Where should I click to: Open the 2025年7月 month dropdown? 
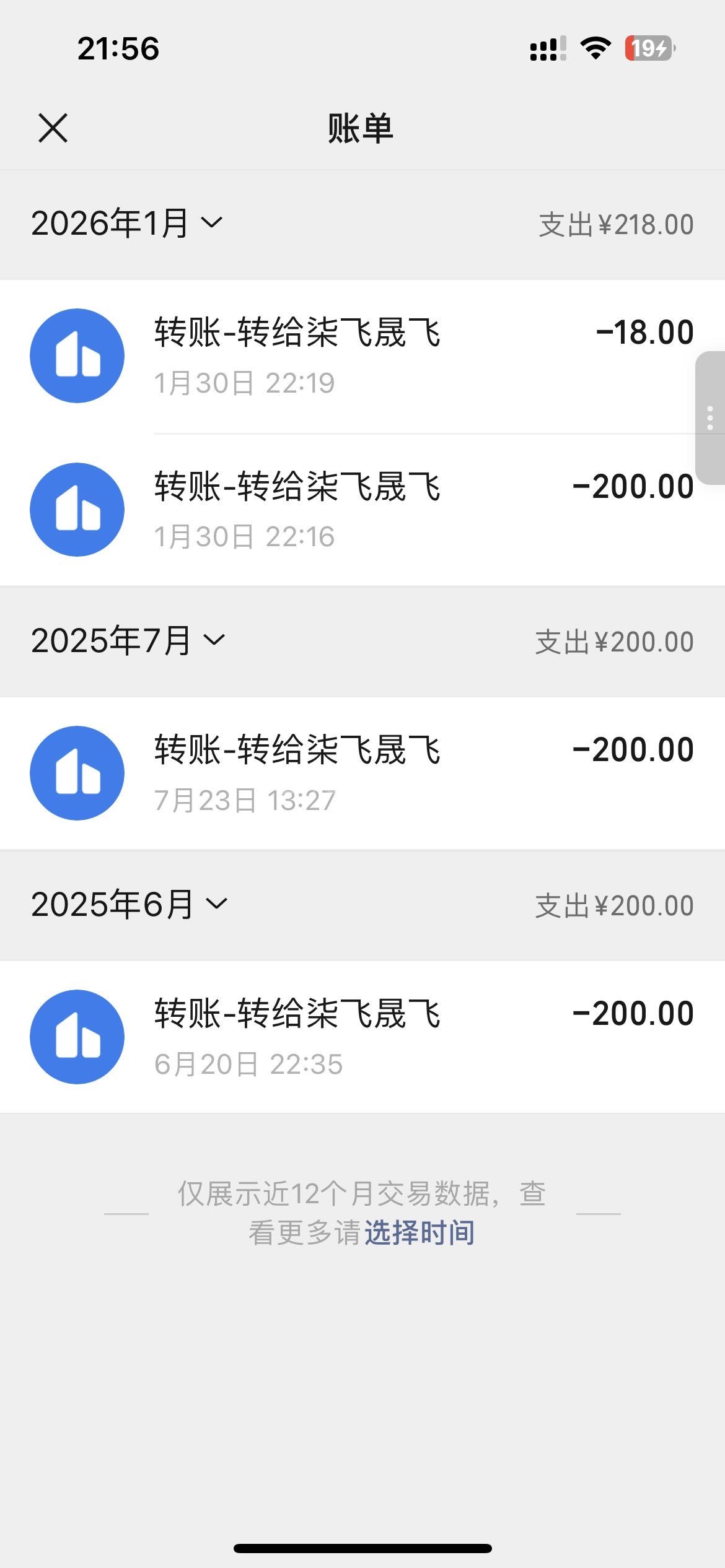pos(128,640)
